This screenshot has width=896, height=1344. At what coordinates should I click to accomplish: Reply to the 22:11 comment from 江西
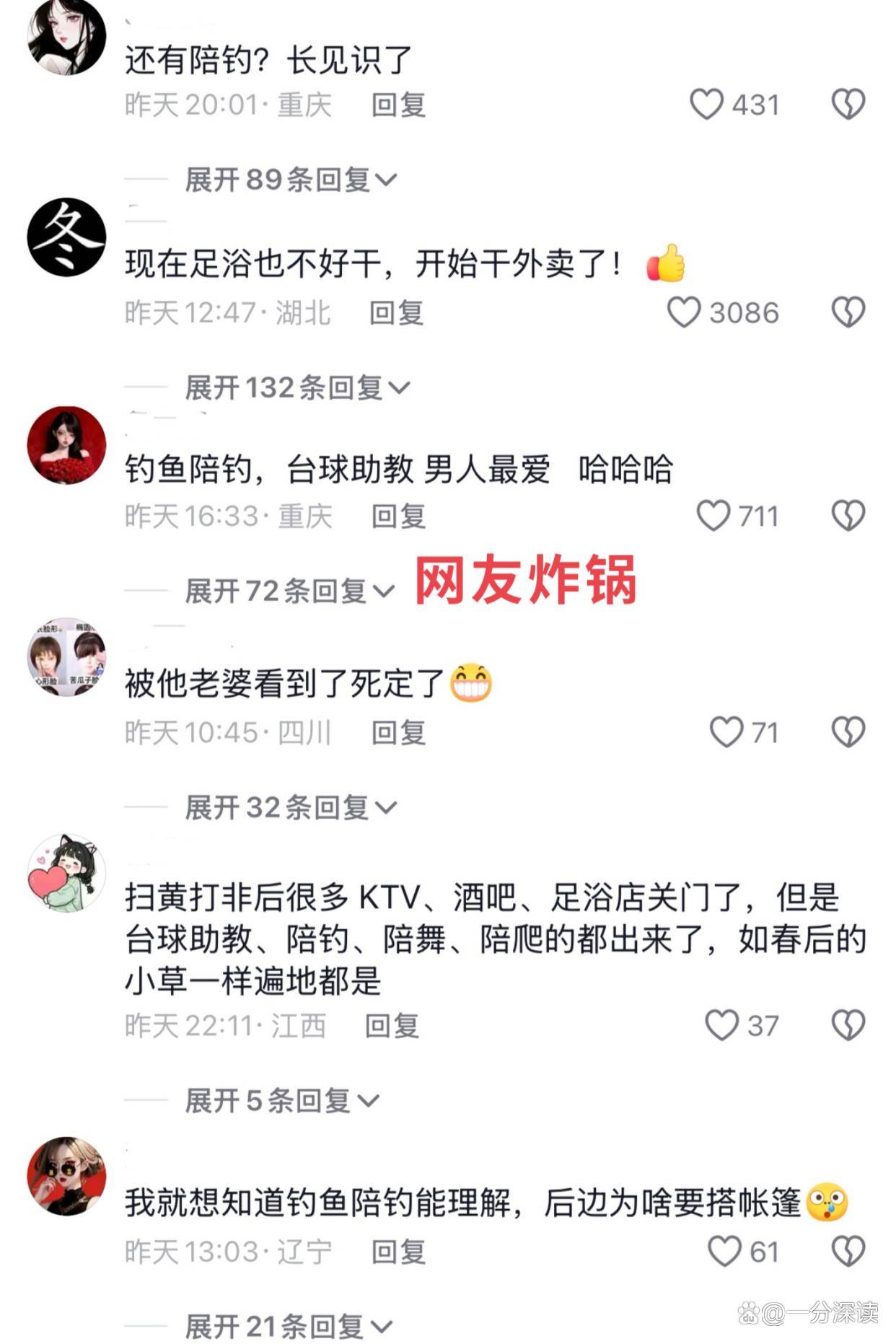tap(392, 1026)
